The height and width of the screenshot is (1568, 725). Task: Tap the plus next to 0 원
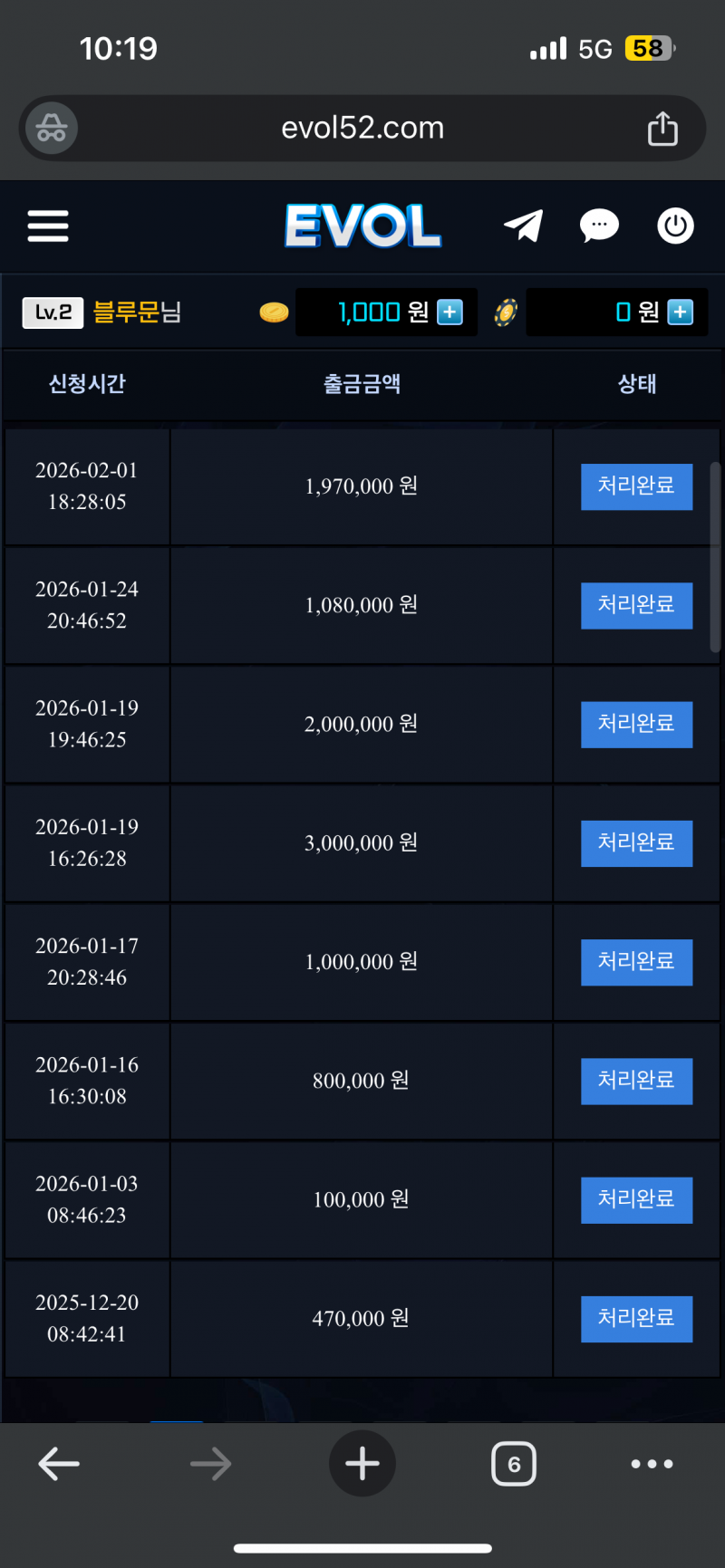coord(681,313)
